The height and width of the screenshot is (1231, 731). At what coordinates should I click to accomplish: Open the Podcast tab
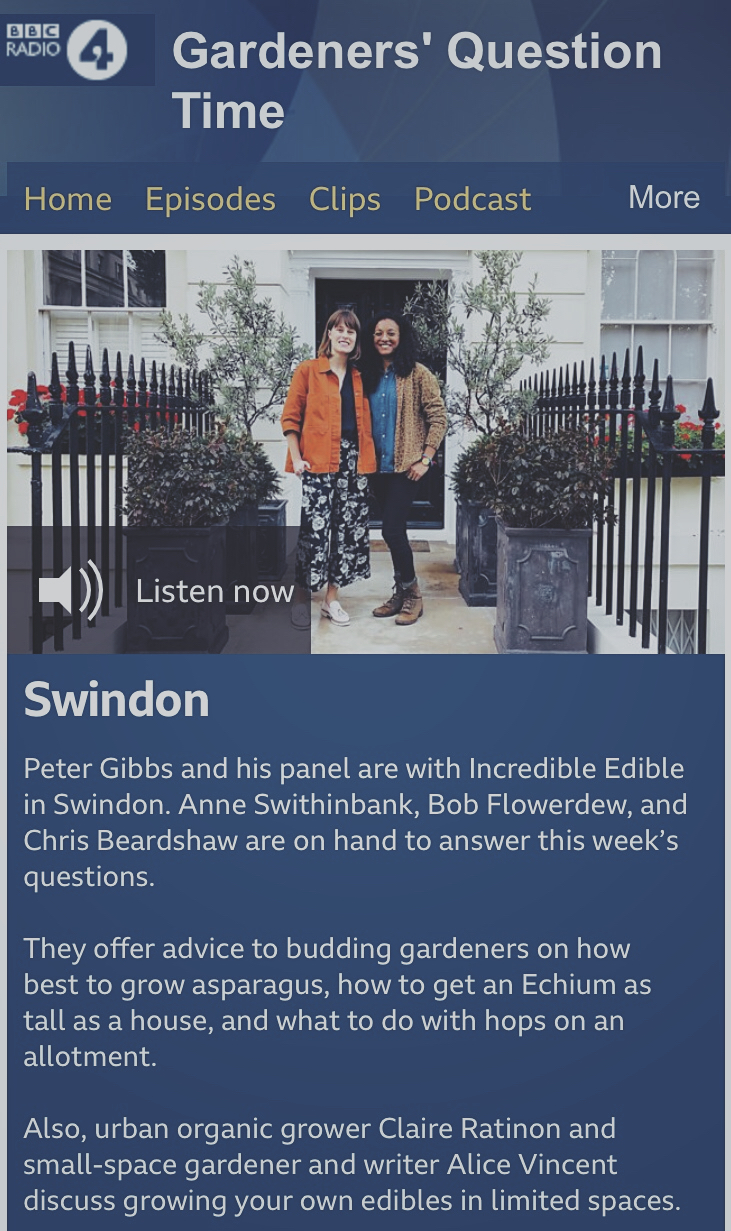(473, 199)
